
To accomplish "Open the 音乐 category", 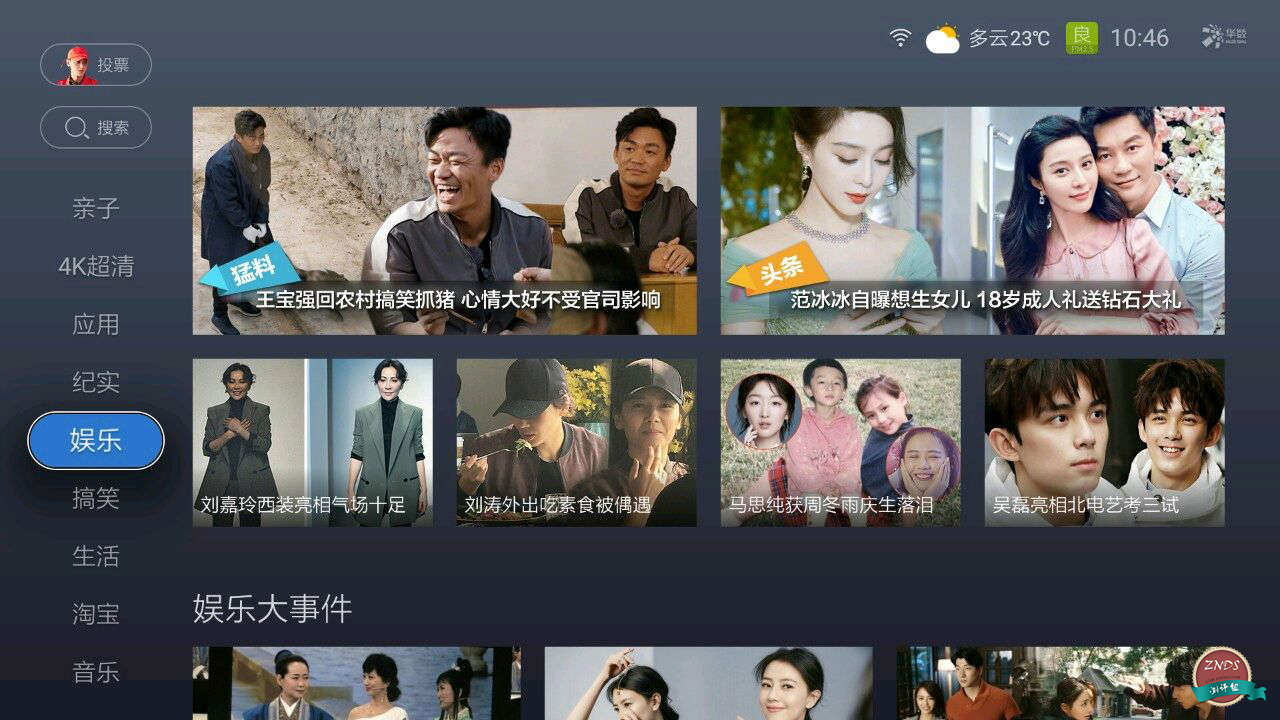I will [96, 672].
